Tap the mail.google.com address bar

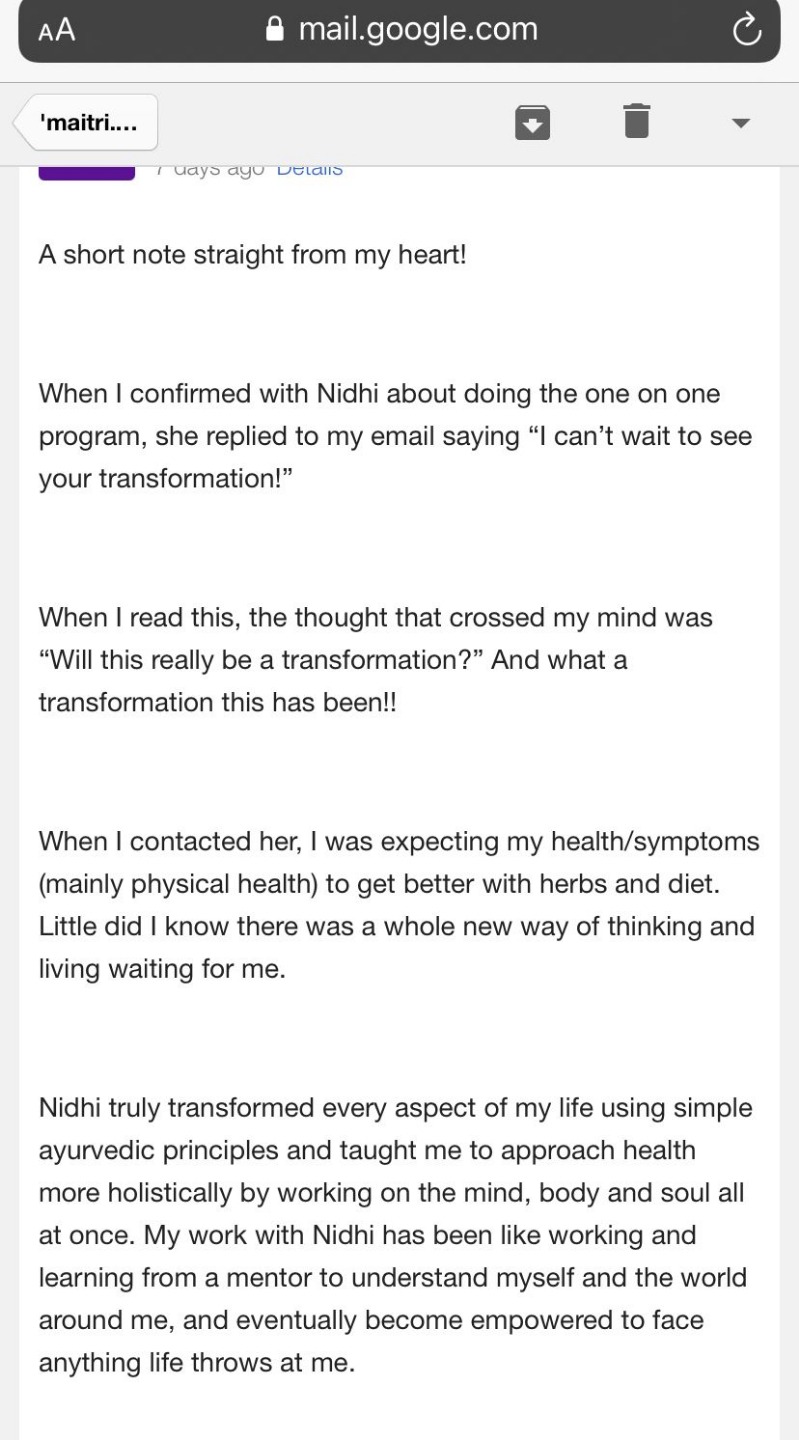point(400,31)
